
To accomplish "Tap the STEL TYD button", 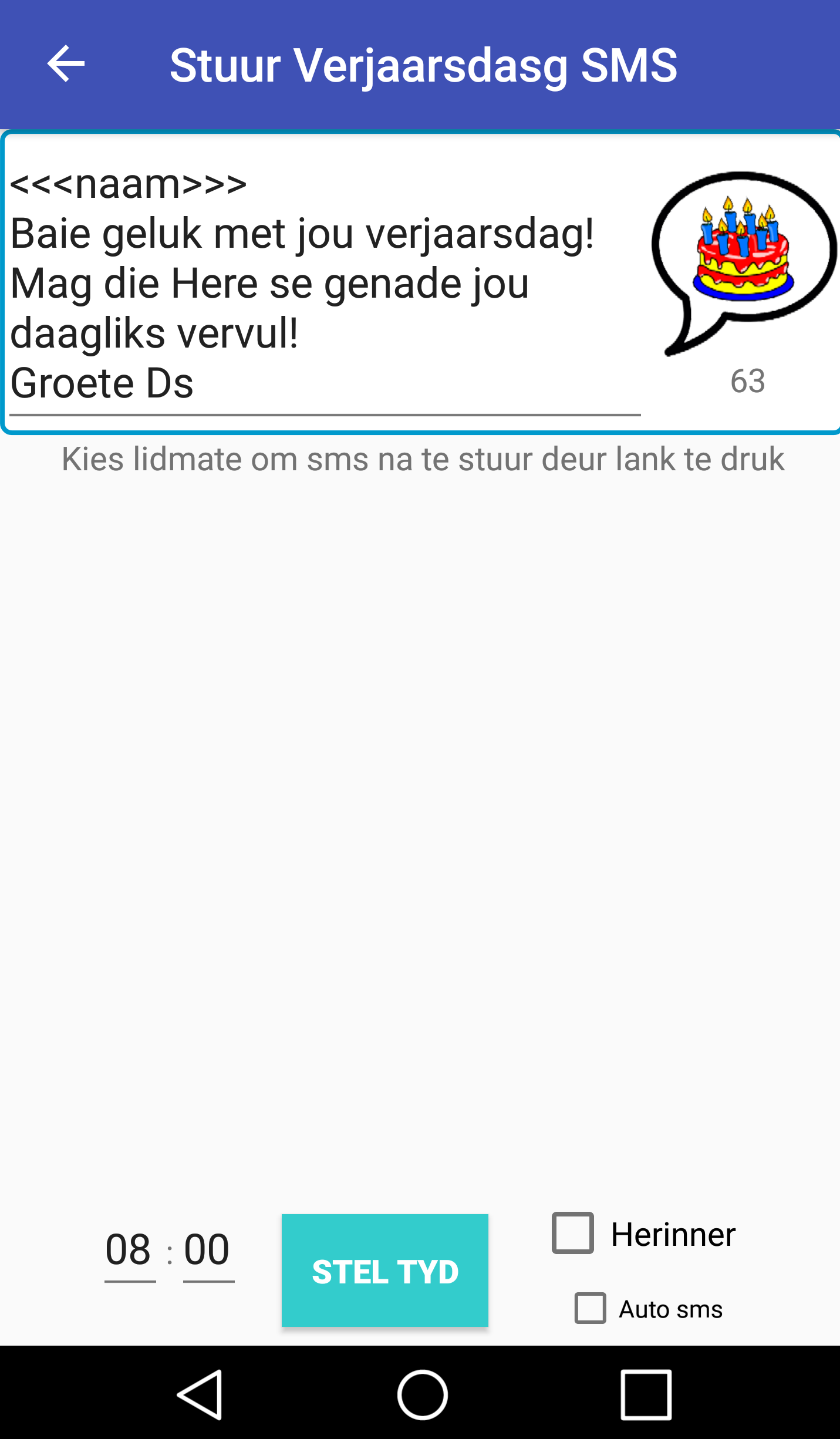I will pyautogui.click(x=384, y=1271).
